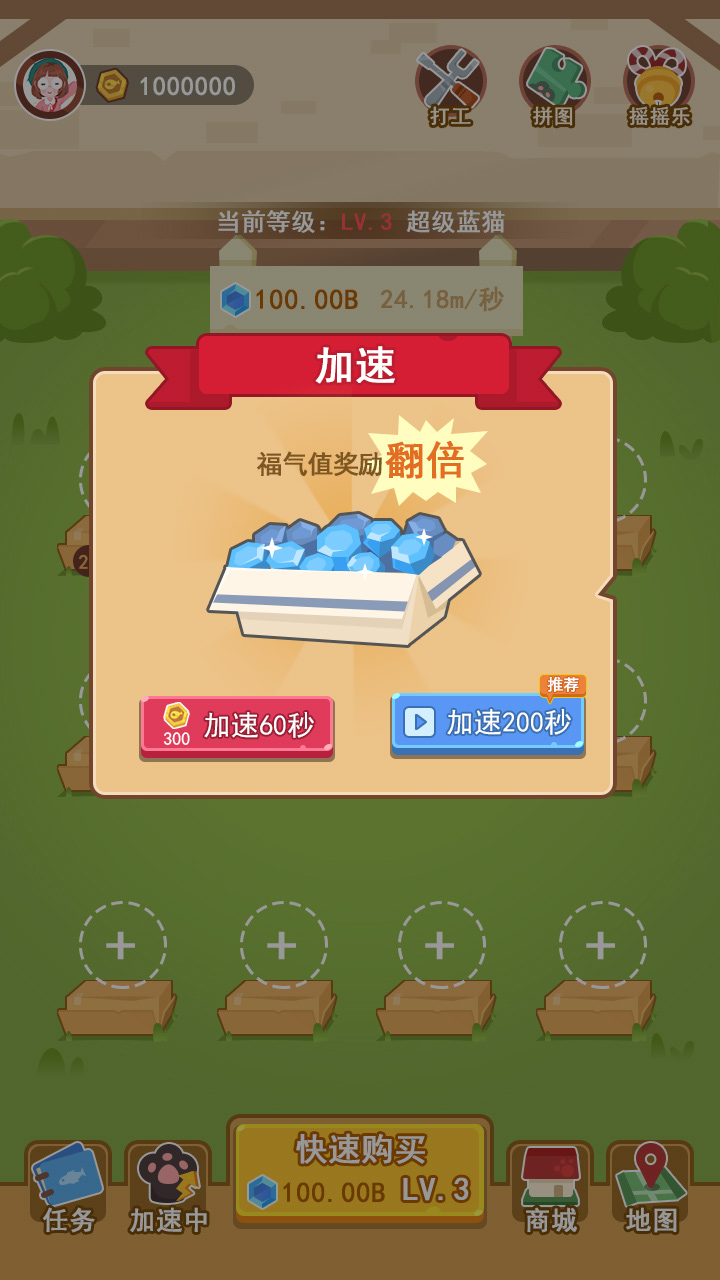Tap the 当前等级 LV.3 level banner
The width and height of the screenshot is (720, 1280).
360,222
